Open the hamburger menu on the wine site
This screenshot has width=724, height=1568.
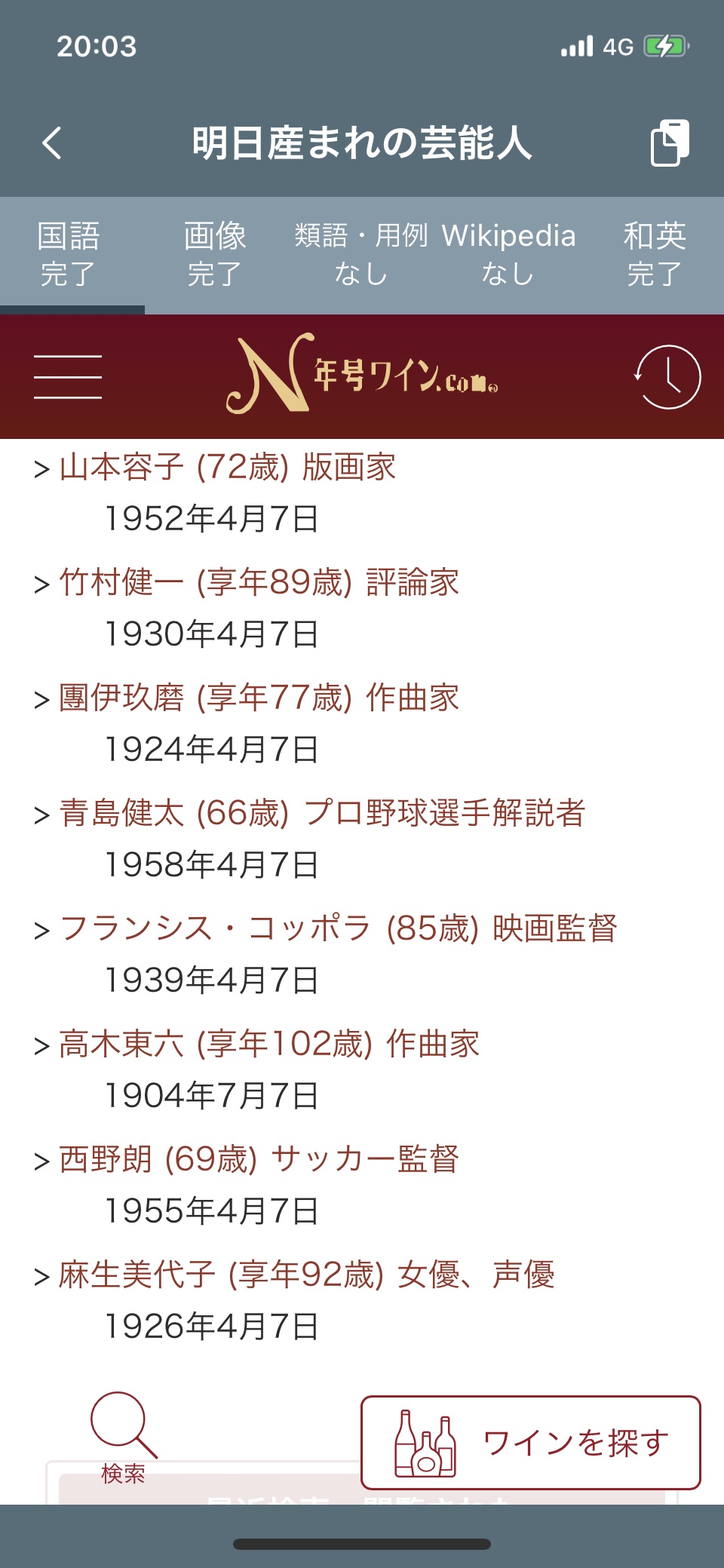68,376
